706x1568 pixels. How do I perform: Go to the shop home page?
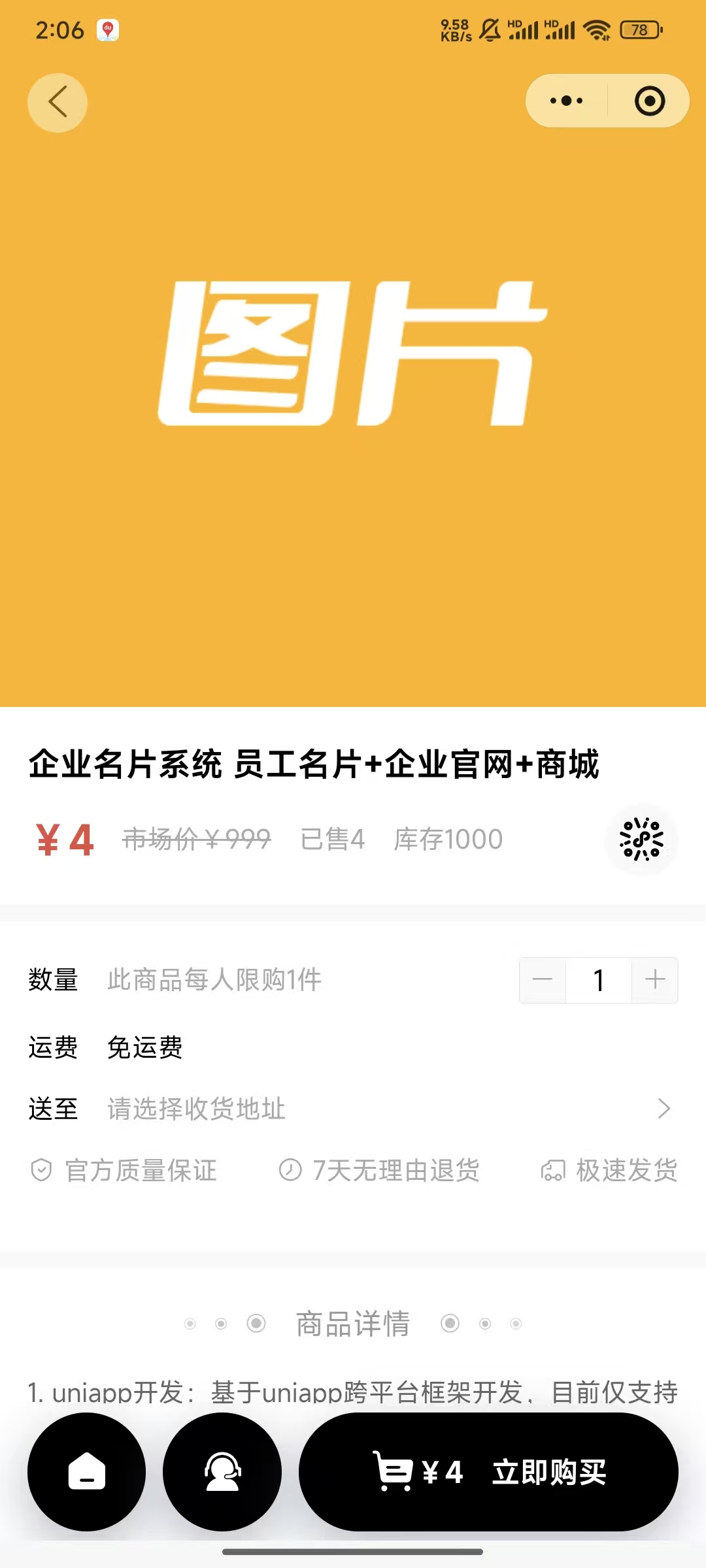[x=86, y=1471]
